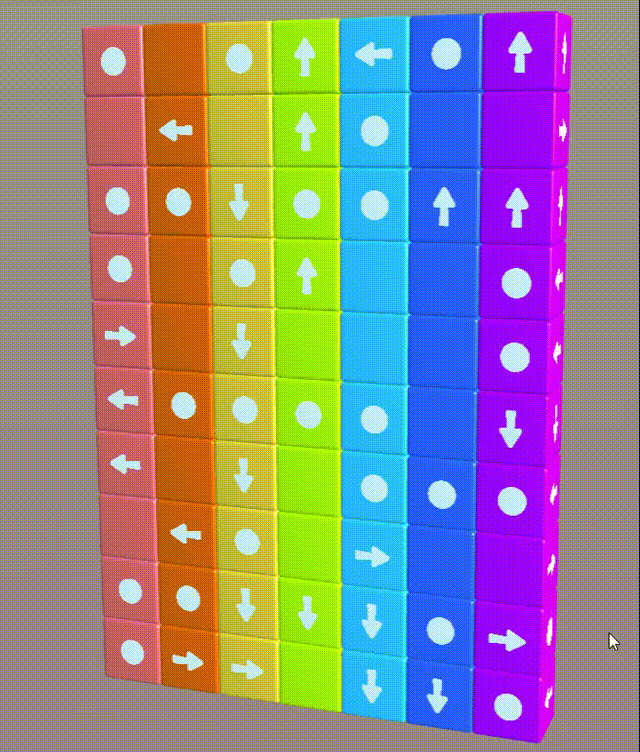640x752 pixels.
Task: Tap the down-arrow block in the blue column
Action: coord(437,692)
